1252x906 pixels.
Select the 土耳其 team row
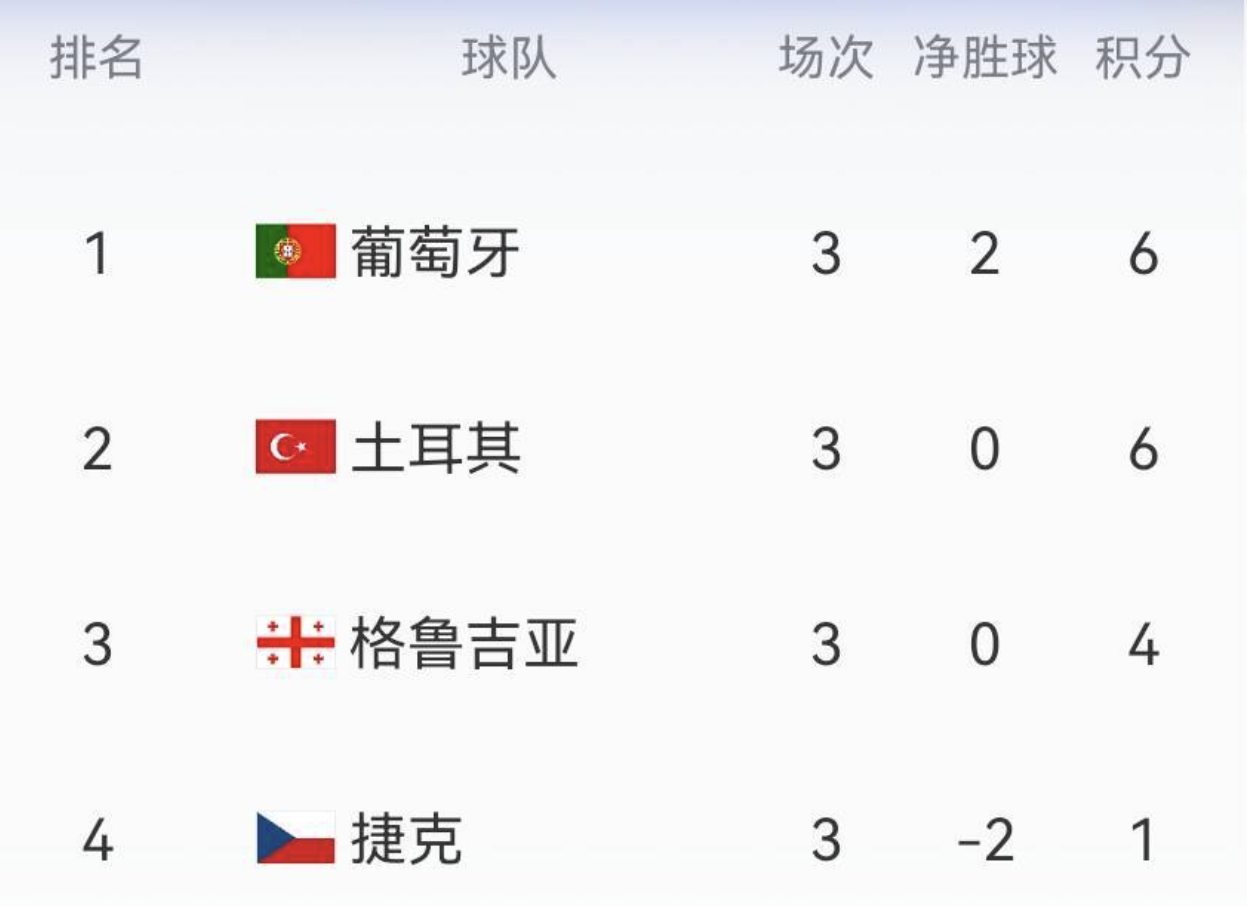pyautogui.click(x=436, y=448)
